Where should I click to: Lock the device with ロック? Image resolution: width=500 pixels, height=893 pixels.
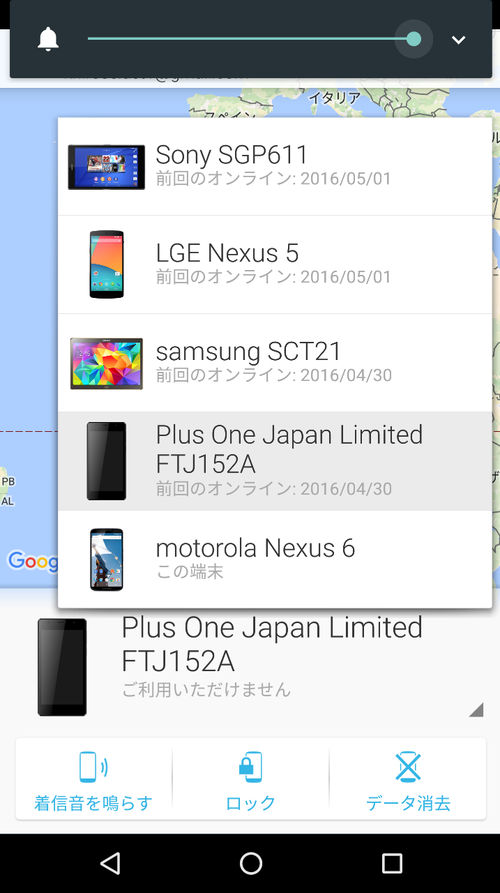pos(251,780)
